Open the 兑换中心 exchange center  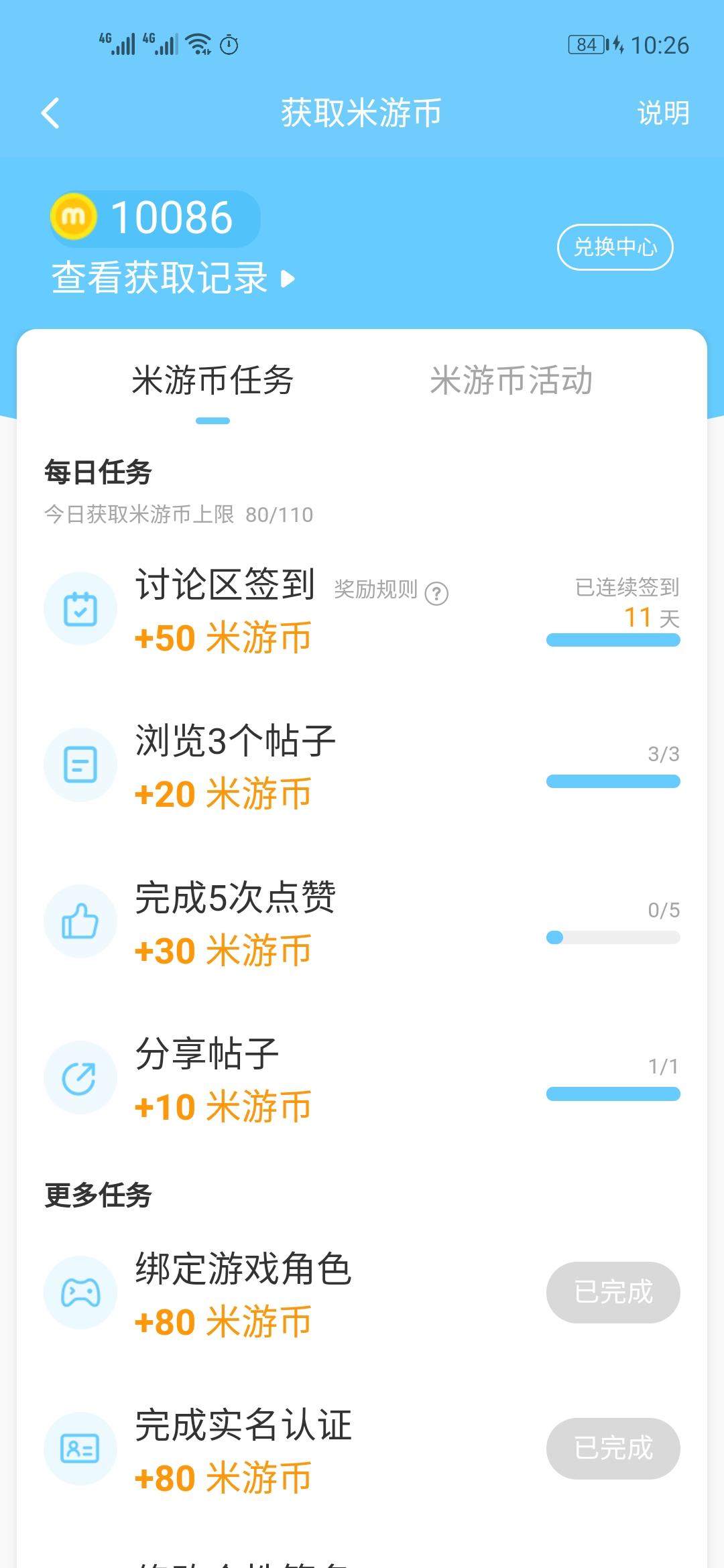pos(615,247)
